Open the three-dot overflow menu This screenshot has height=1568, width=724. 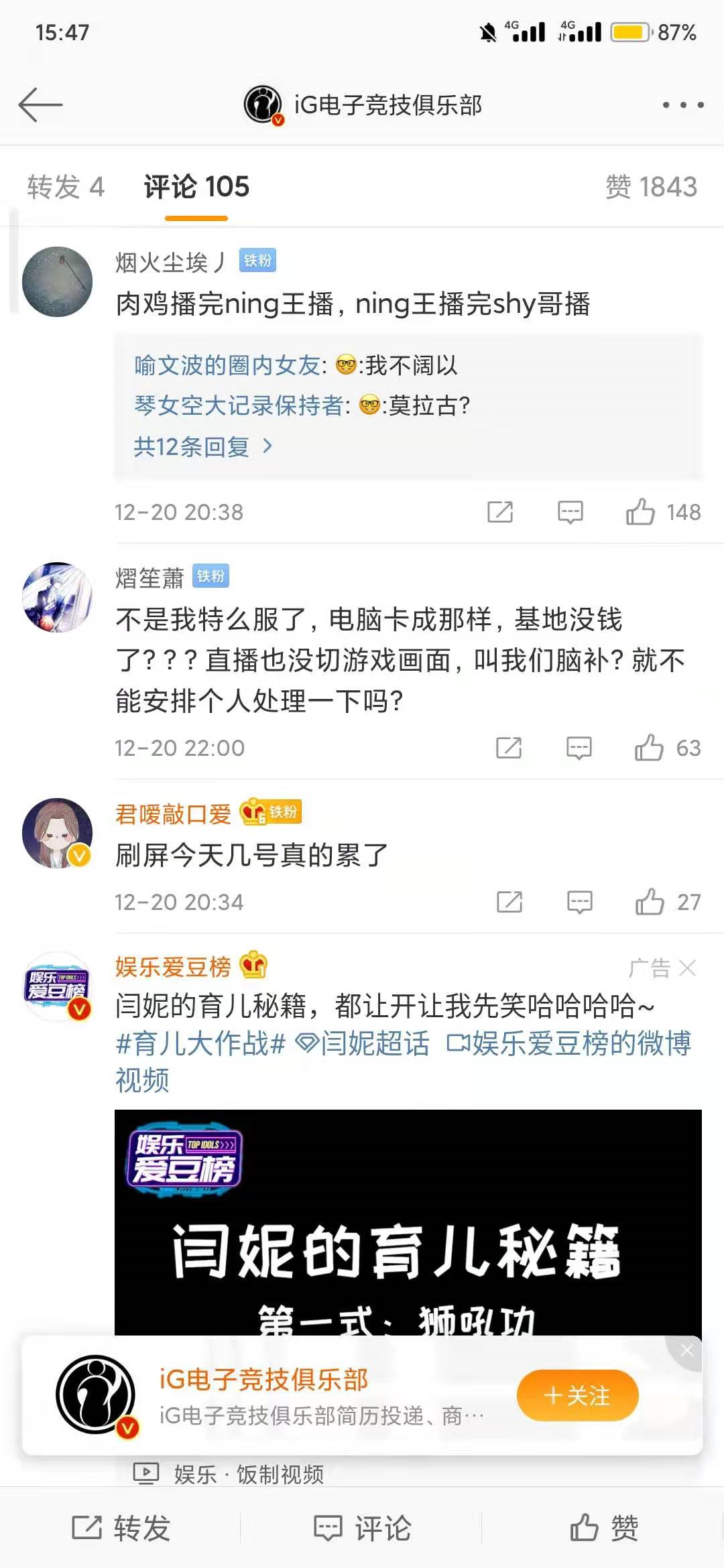[x=682, y=105]
